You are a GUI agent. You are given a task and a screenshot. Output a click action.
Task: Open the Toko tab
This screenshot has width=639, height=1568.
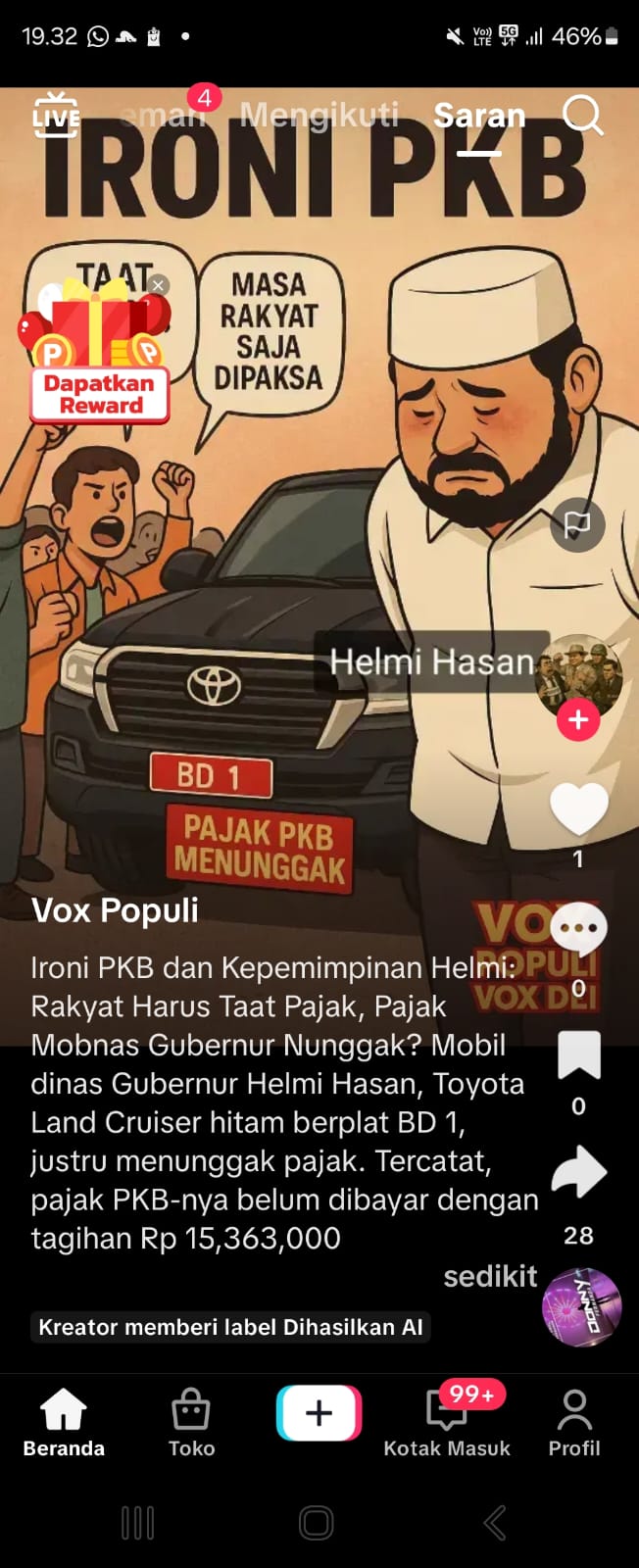point(191,1423)
